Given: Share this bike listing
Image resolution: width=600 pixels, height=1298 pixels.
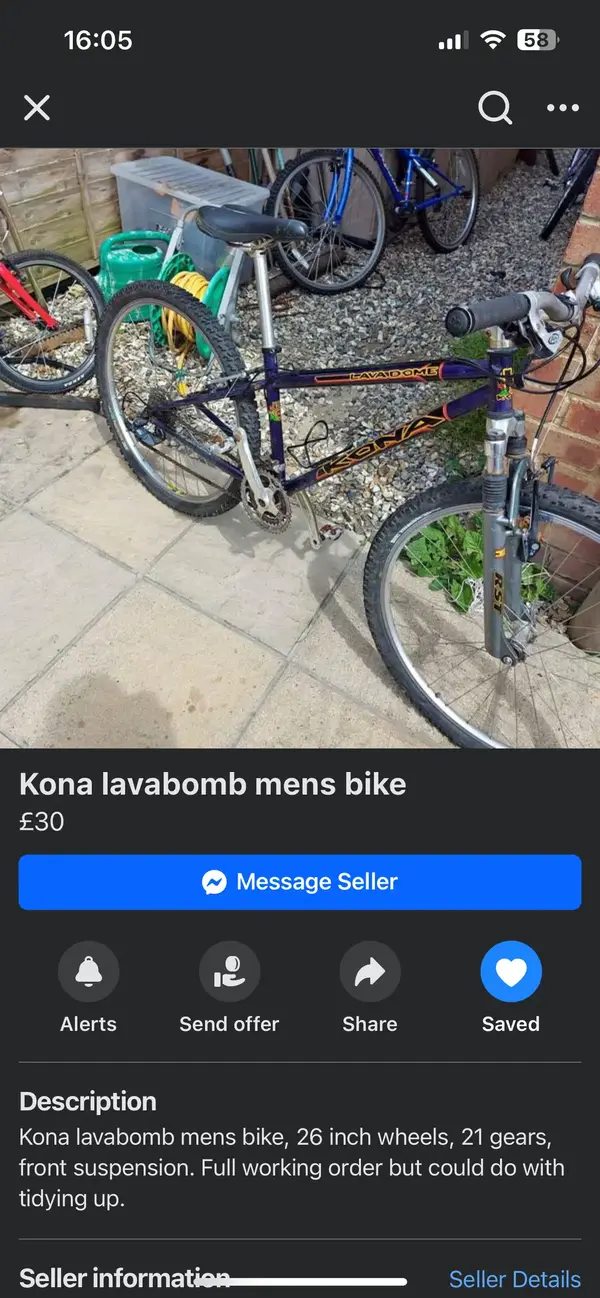Looking at the screenshot, I should 370,972.
